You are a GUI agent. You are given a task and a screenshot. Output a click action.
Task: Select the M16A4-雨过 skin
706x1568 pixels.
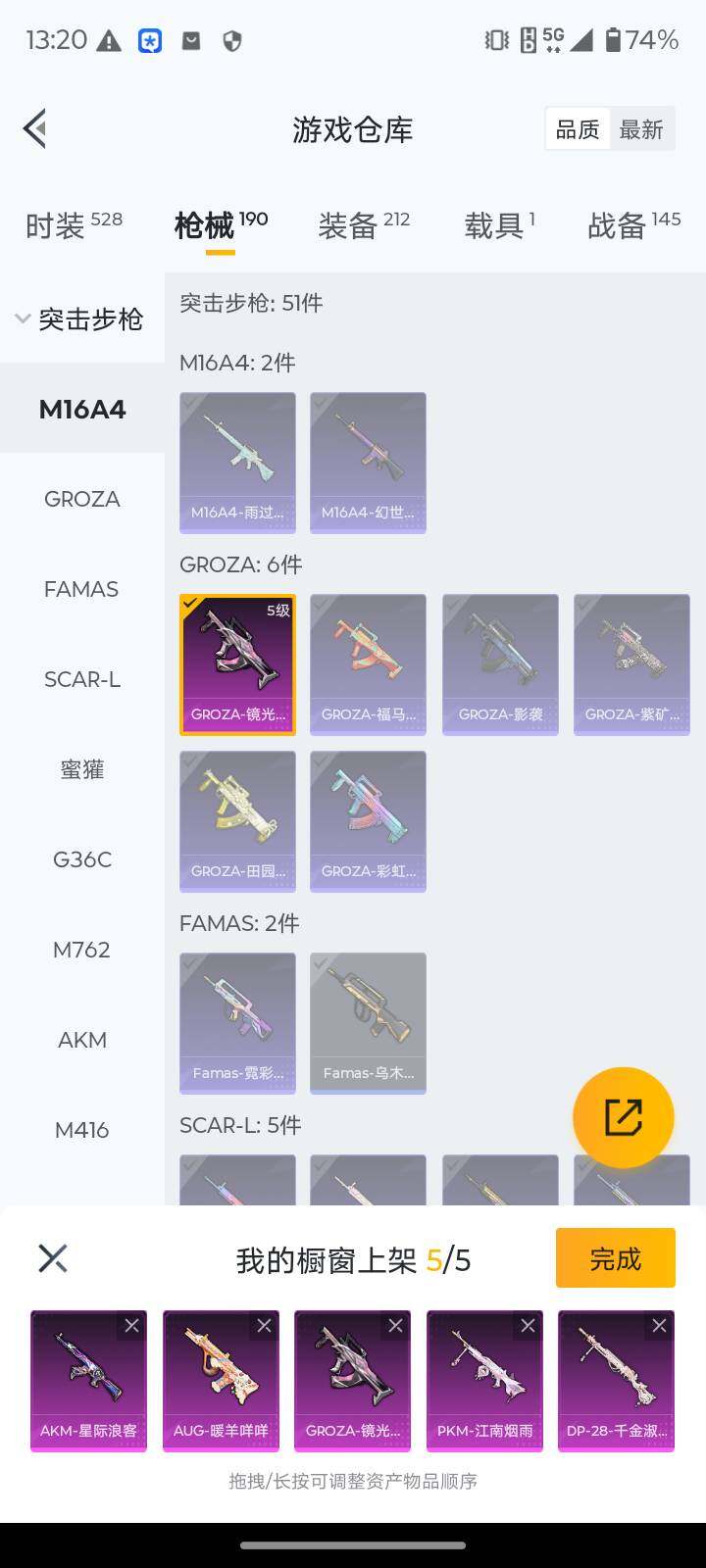coord(237,463)
